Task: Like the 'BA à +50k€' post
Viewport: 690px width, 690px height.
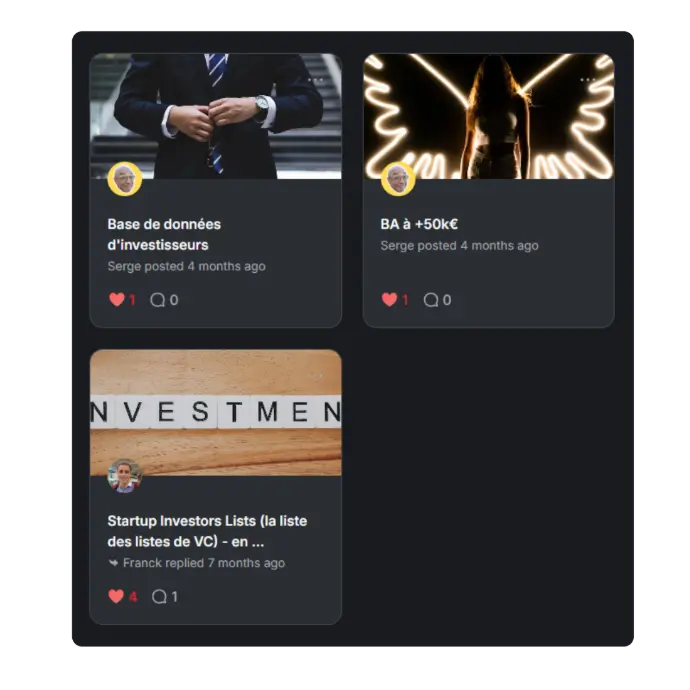Action: pos(390,299)
